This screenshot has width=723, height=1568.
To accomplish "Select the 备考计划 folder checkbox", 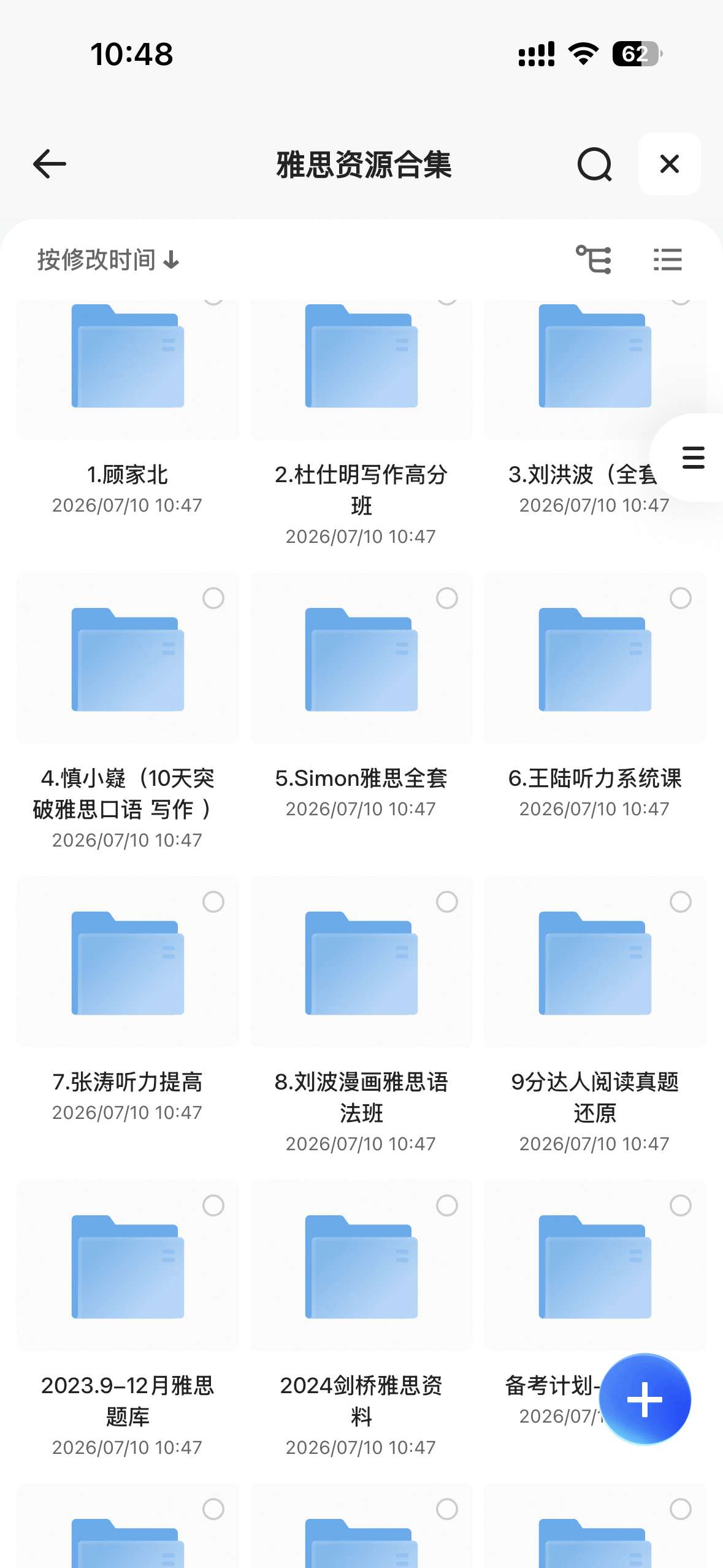I will point(681,1205).
